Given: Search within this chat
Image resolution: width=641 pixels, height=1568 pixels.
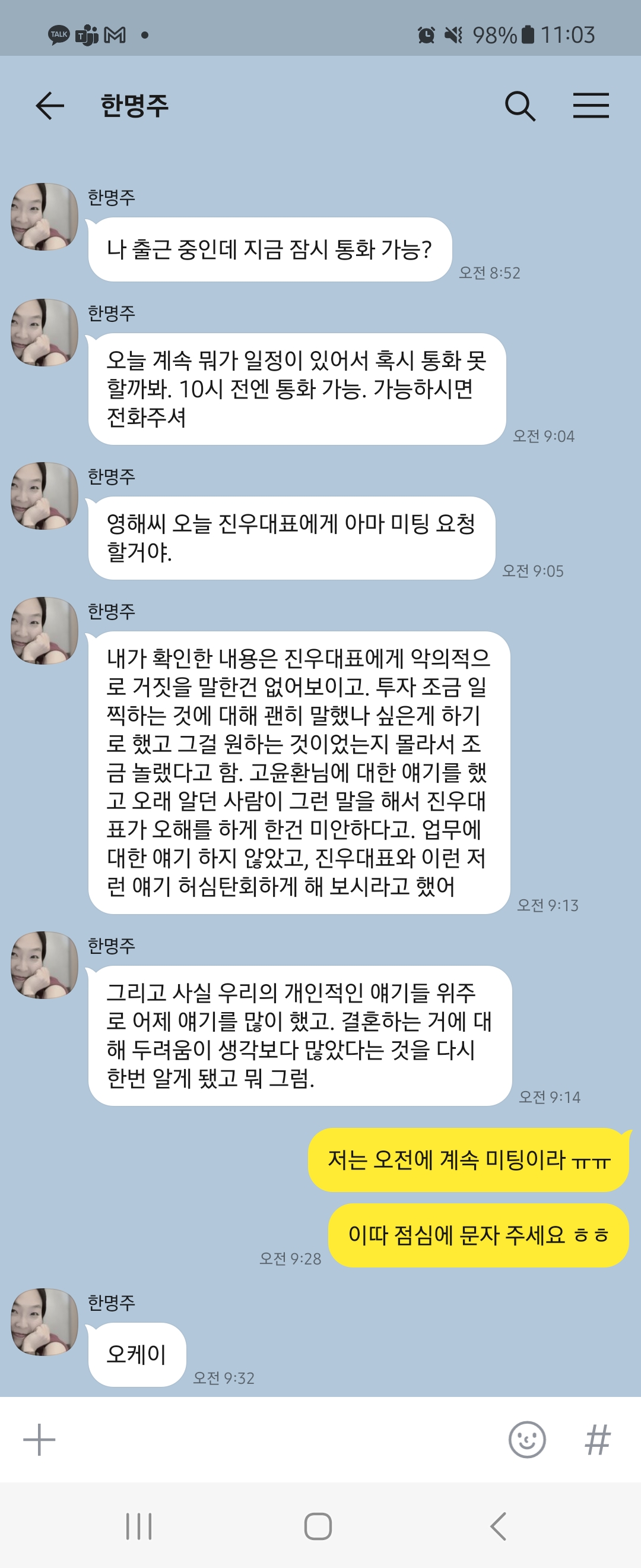Looking at the screenshot, I should click(x=520, y=106).
